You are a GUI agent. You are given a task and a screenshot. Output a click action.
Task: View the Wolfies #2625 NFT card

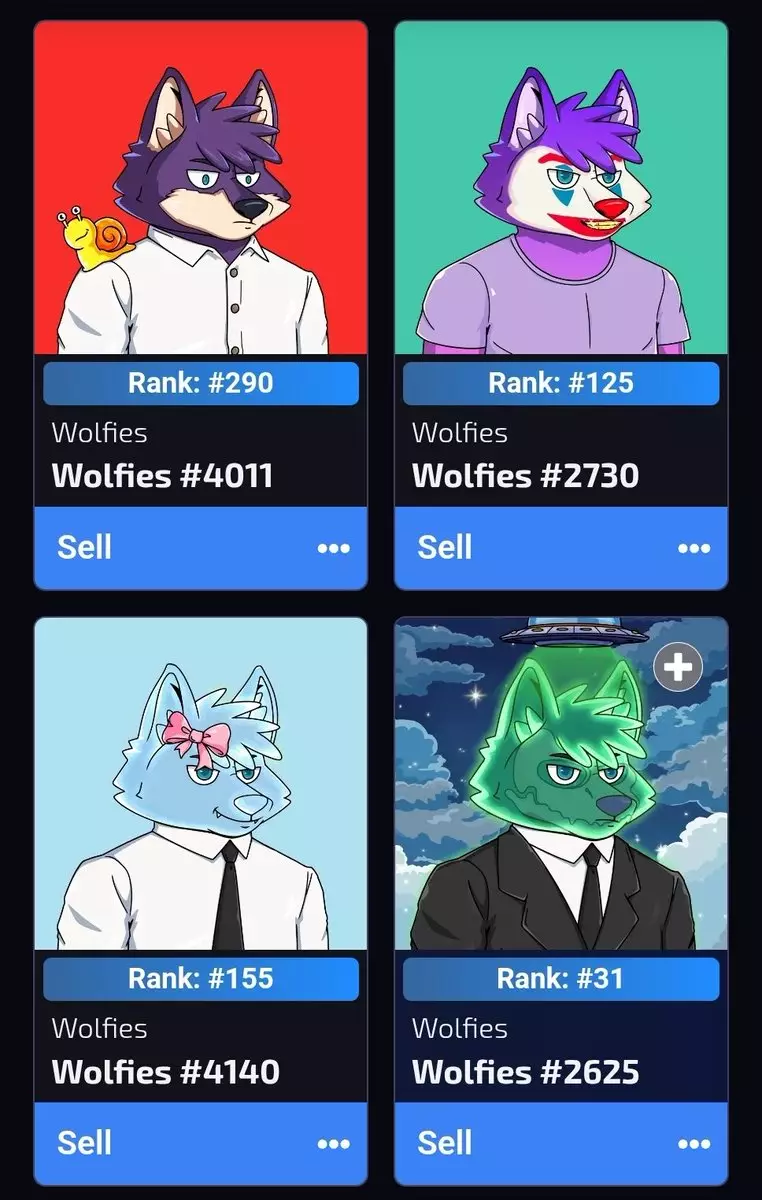click(561, 860)
